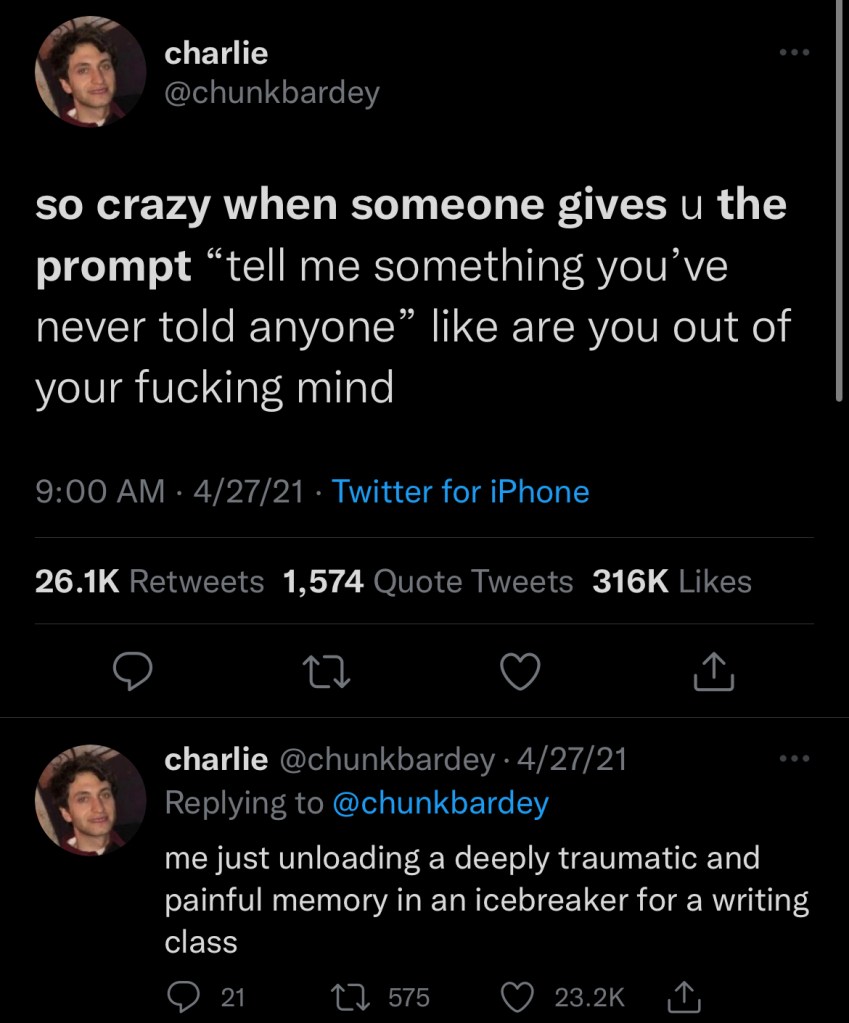View the 316K Likes list
This screenshot has height=1023, width=849.
click(x=671, y=581)
